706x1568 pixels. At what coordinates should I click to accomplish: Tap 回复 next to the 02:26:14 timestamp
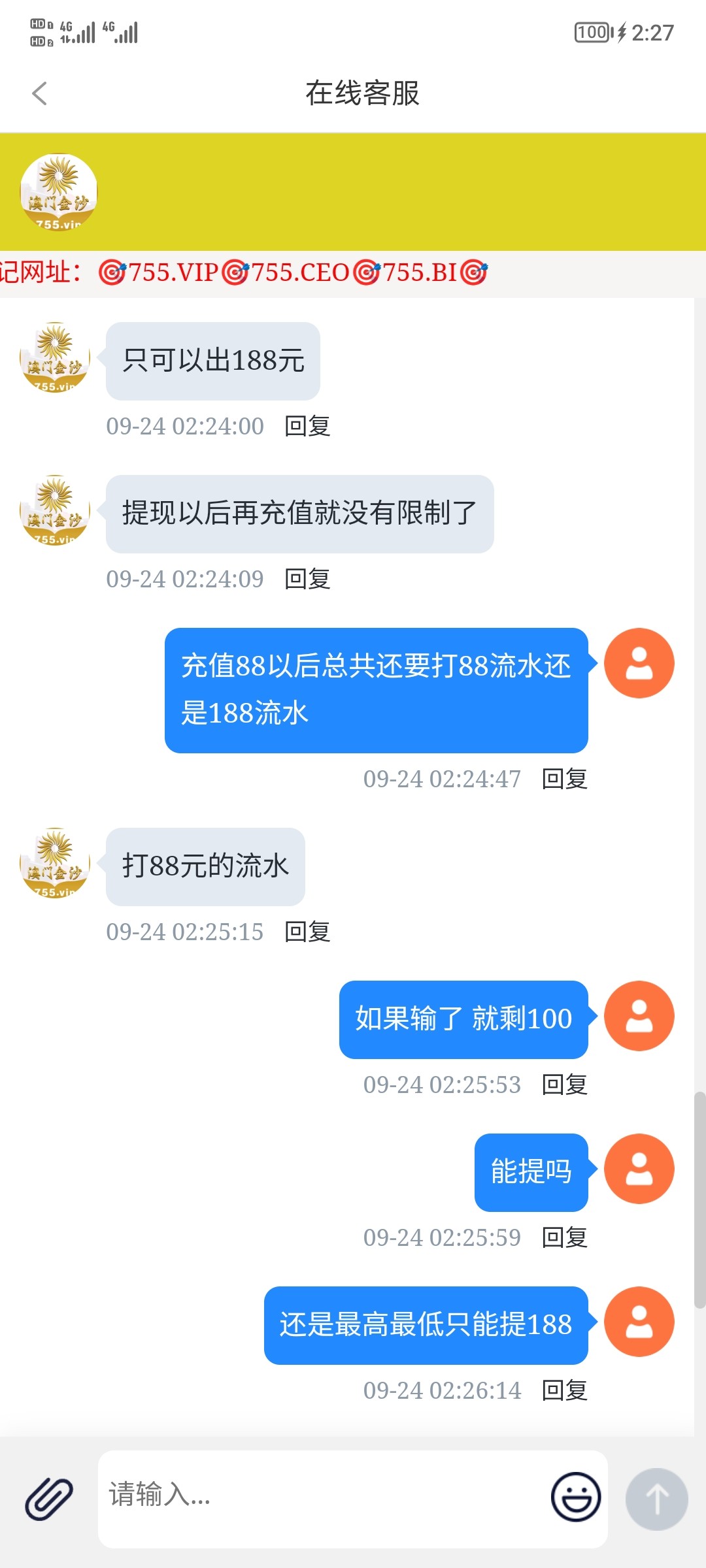pyautogui.click(x=566, y=1390)
